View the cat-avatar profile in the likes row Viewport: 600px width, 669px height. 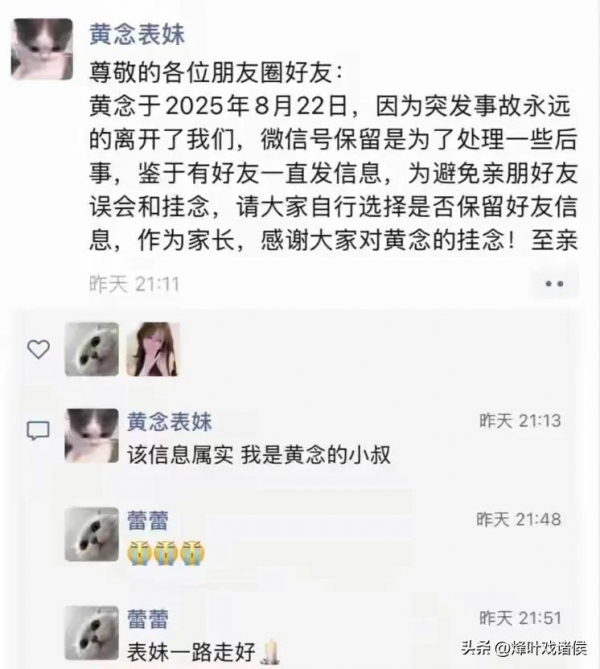(92, 349)
